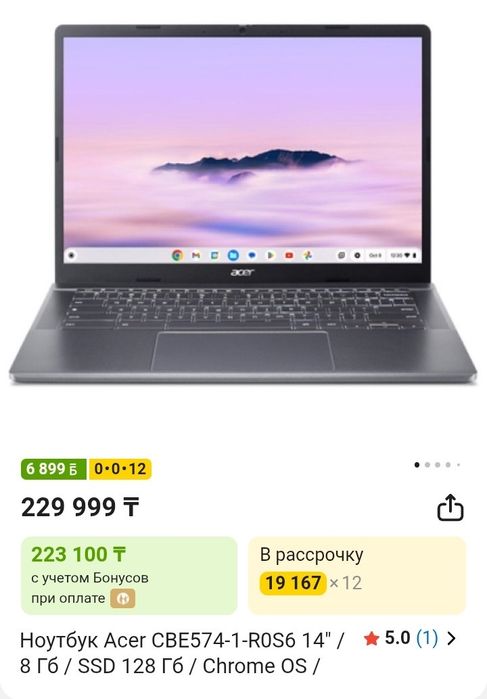Choose the installment 19 167 ×12 option

pos(357,576)
